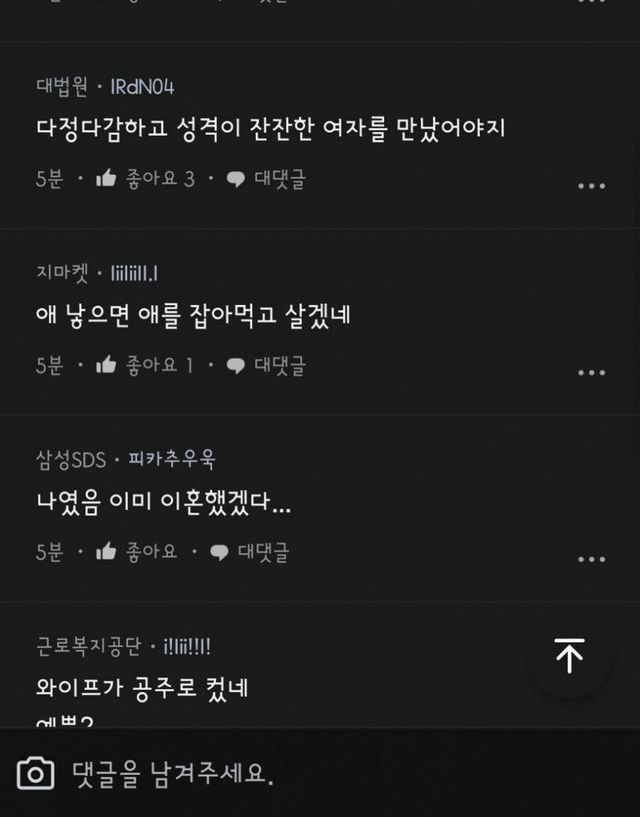640x817 pixels.
Task: Reply to IRdN04's comment
Action: pos(266,179)
